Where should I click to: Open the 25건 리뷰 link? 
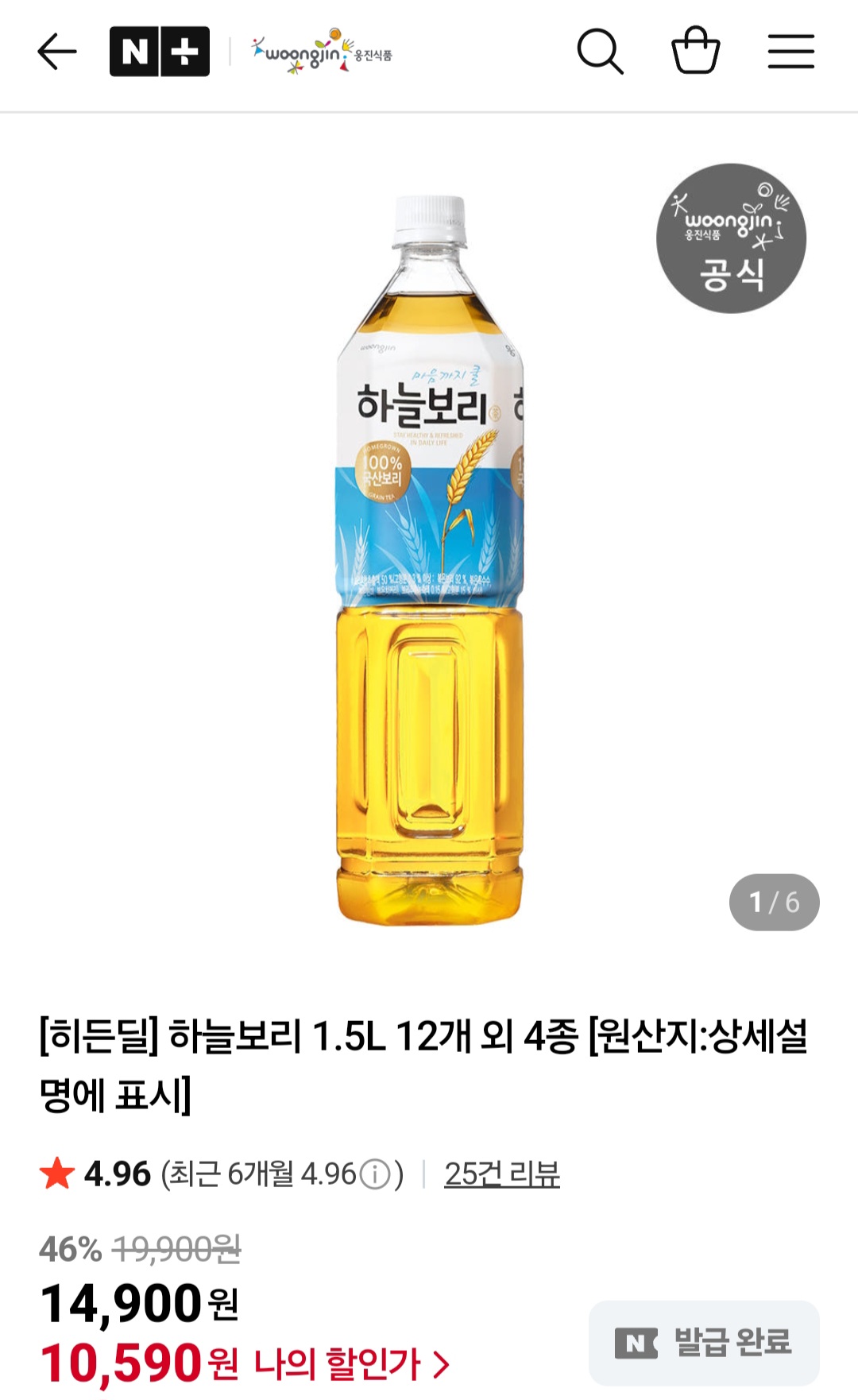(502, 1174)
